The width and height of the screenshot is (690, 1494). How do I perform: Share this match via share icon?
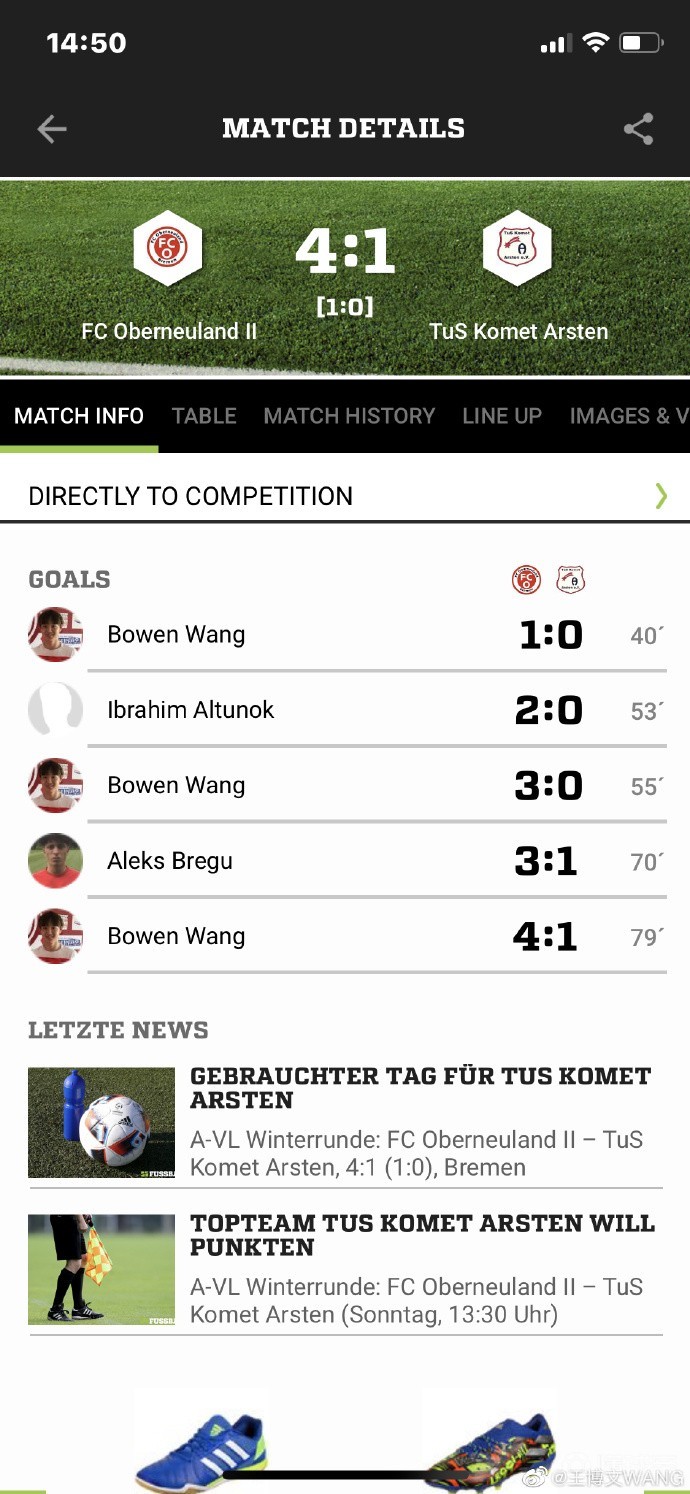pyautogui.click(x=638, y=129)
